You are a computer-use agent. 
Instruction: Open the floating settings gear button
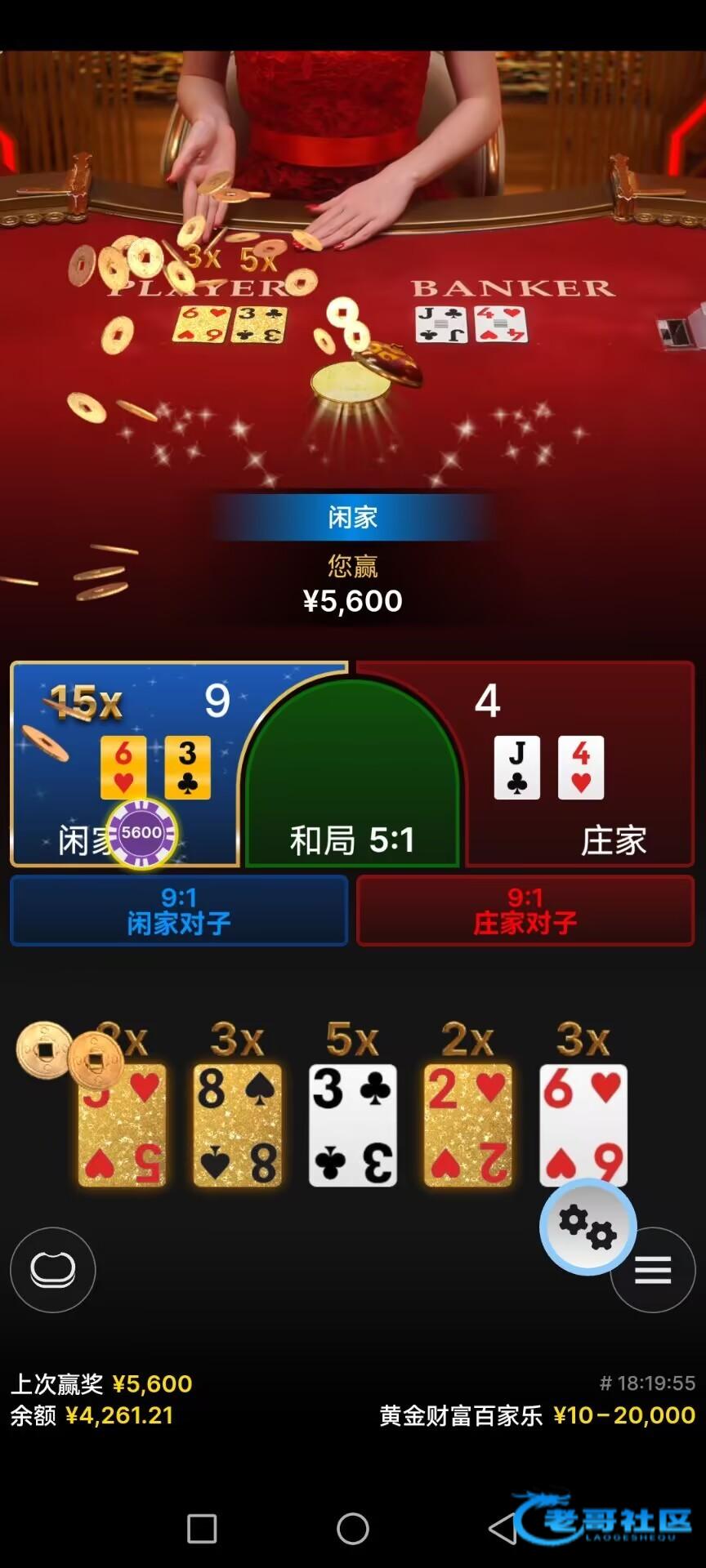click(x=588, y=1226)
